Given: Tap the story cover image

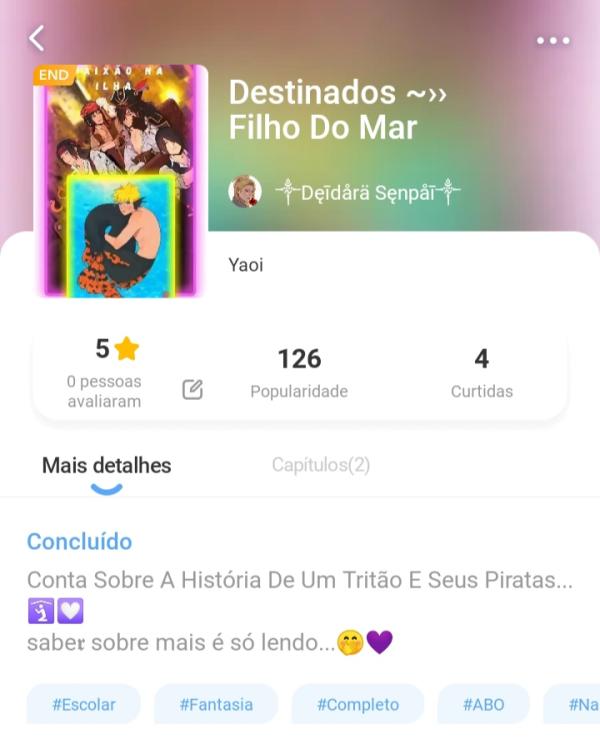Looking at the screenshot, I should 120,181.
